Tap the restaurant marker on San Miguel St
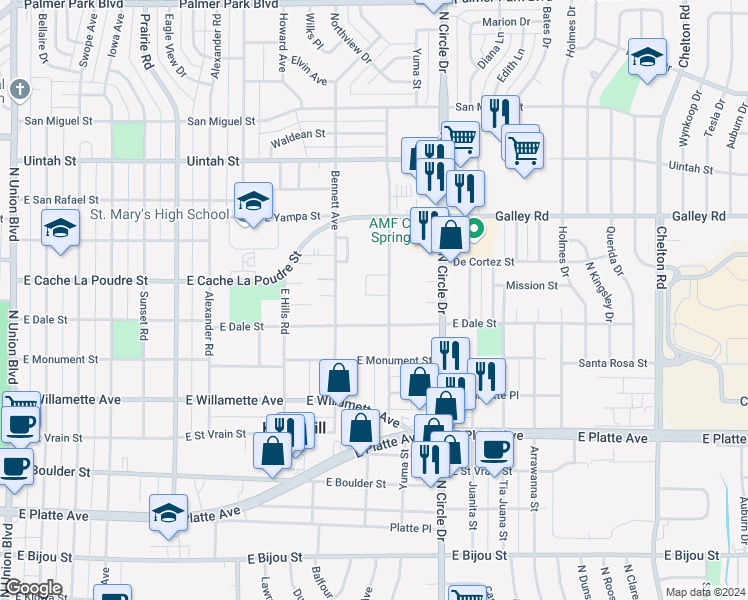 [x=500, y=115]
